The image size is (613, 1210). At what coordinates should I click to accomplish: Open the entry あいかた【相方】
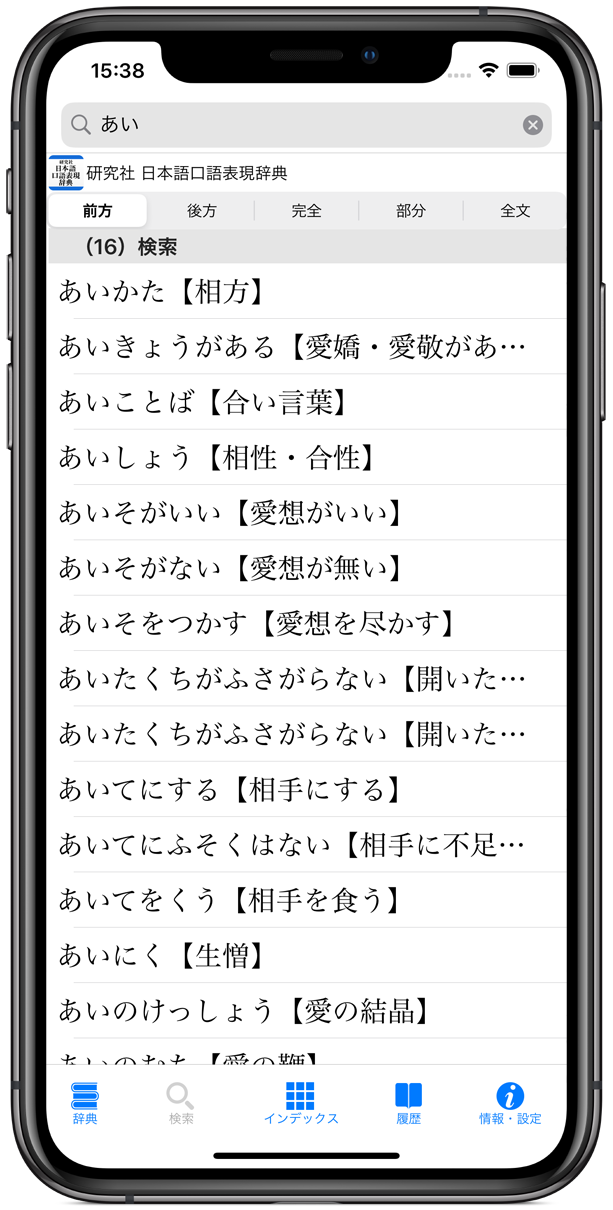(160, 291)
